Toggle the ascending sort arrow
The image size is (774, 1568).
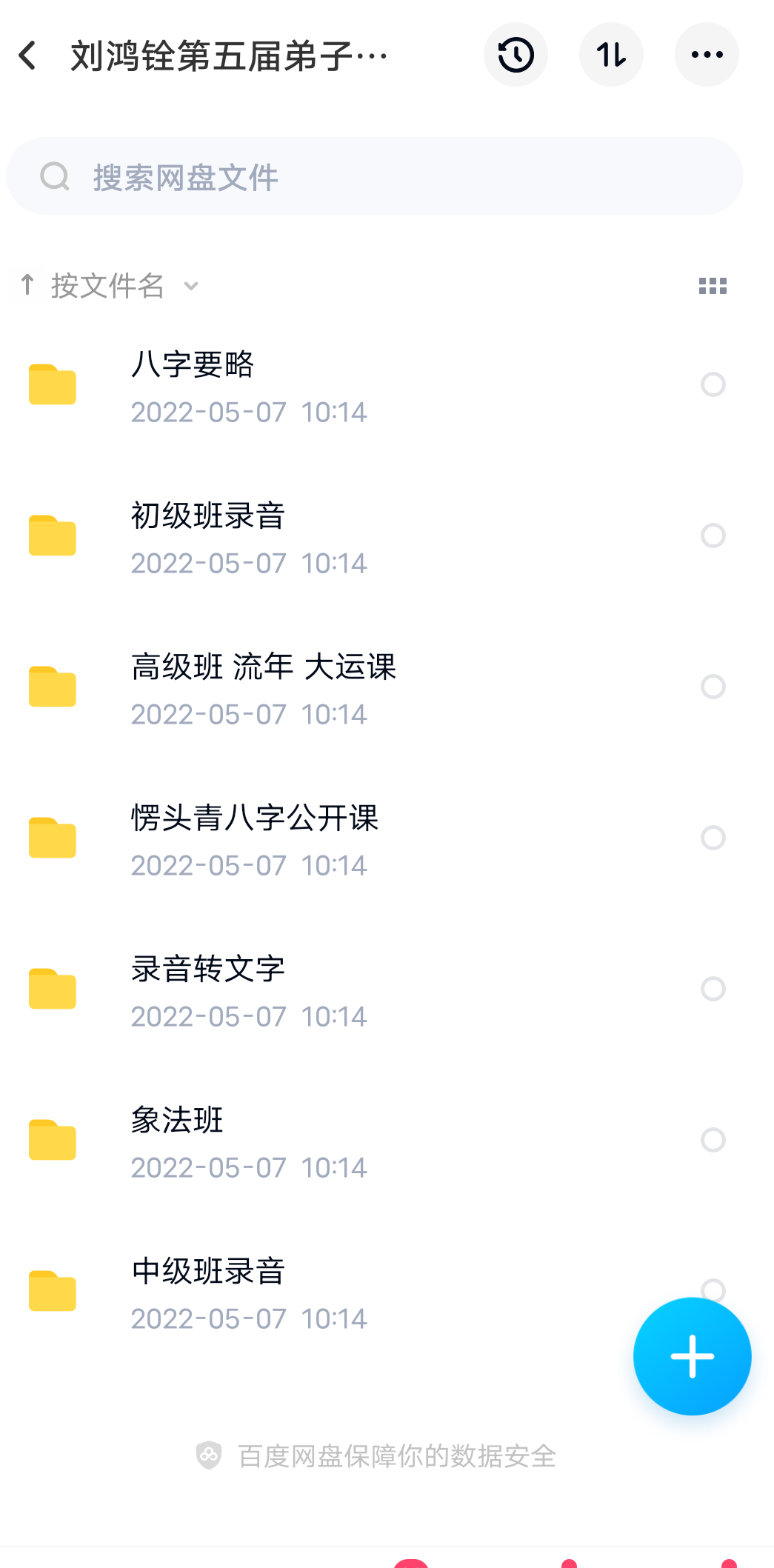point(27,286)
